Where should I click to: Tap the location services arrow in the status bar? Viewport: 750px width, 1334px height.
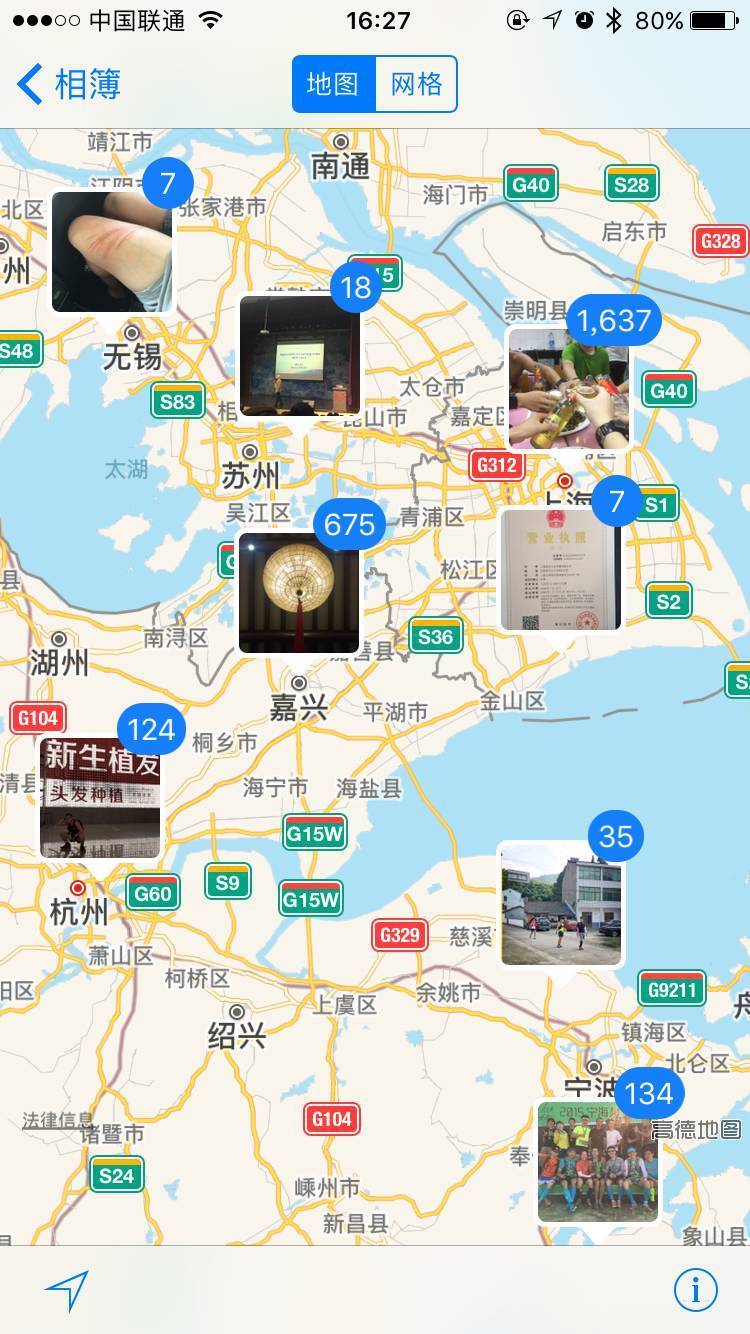(x=552, y=18)
